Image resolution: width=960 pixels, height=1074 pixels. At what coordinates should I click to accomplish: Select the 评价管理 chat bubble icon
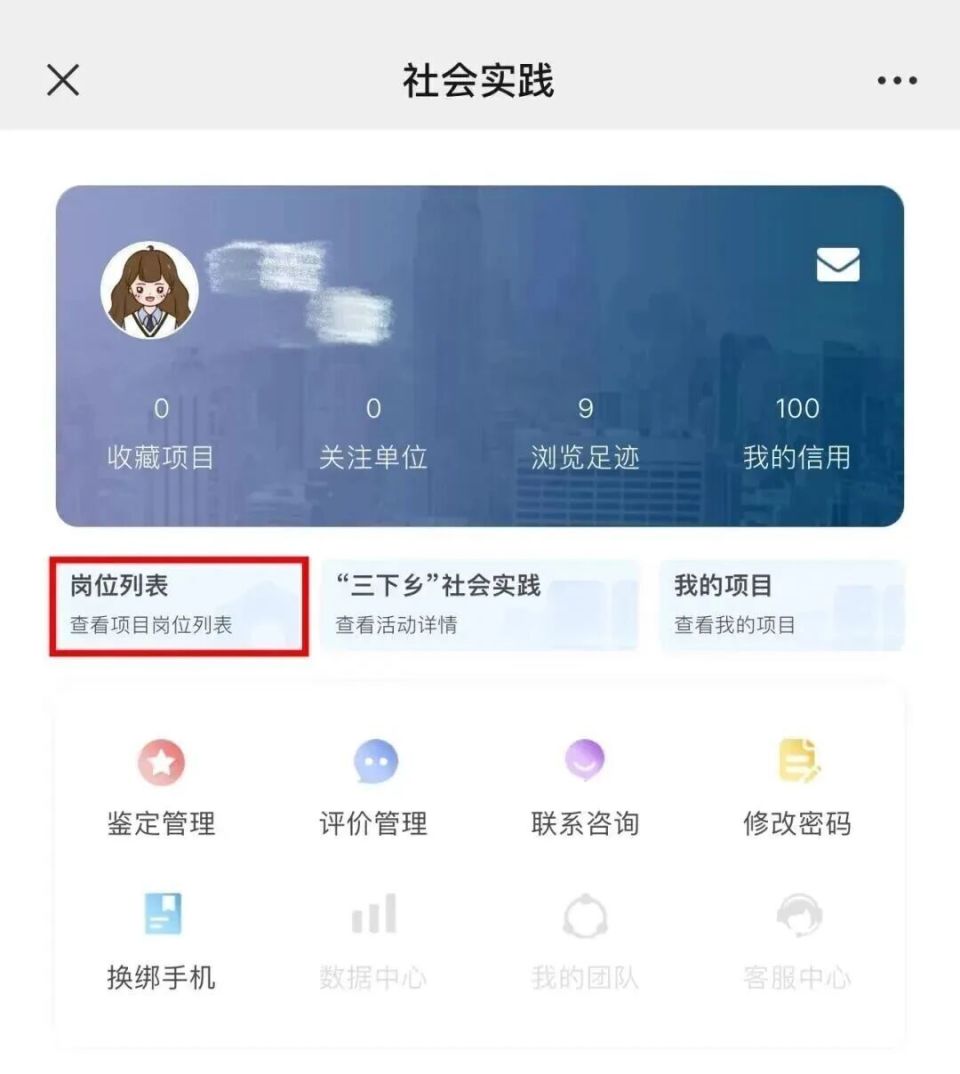[x=372, y=761]
